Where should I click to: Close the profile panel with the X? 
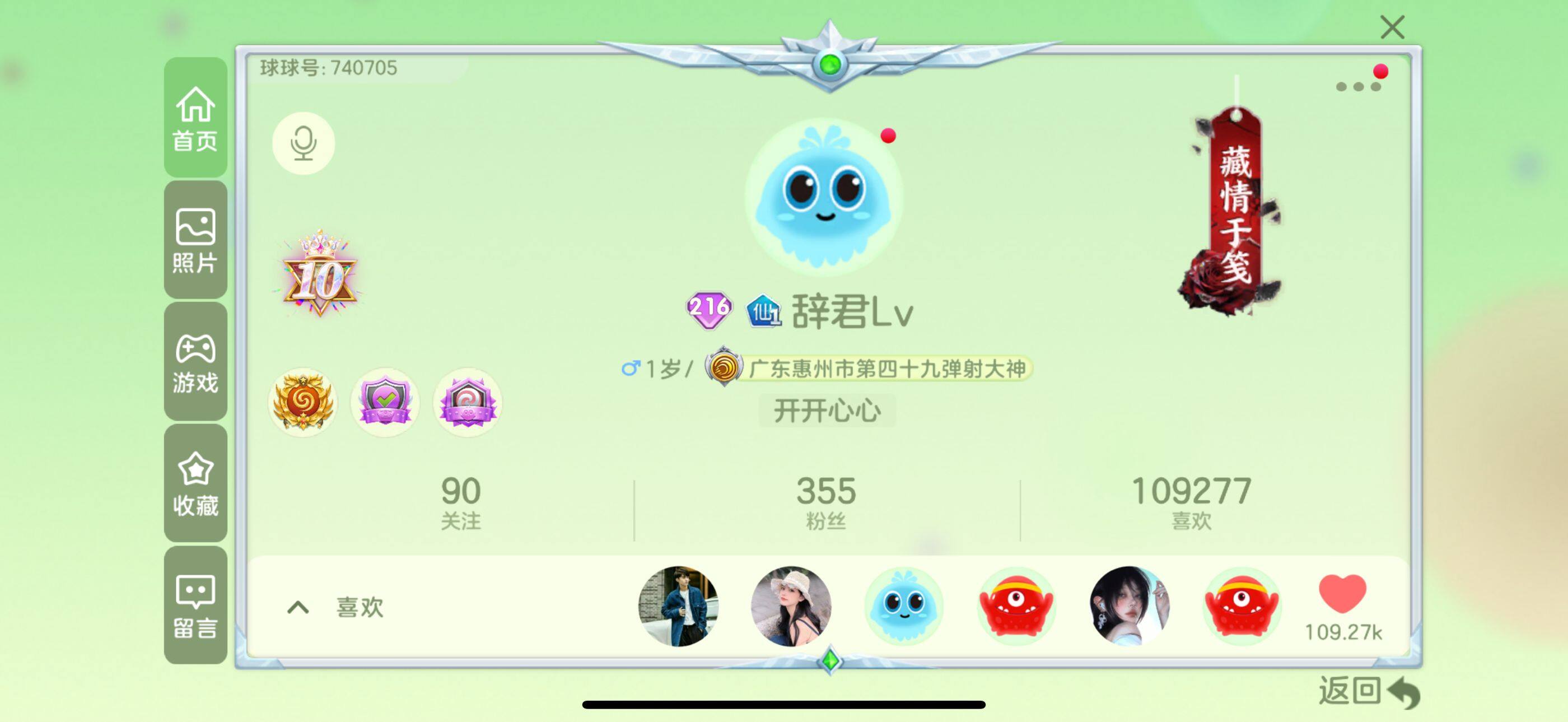(x=1392, y=27)
